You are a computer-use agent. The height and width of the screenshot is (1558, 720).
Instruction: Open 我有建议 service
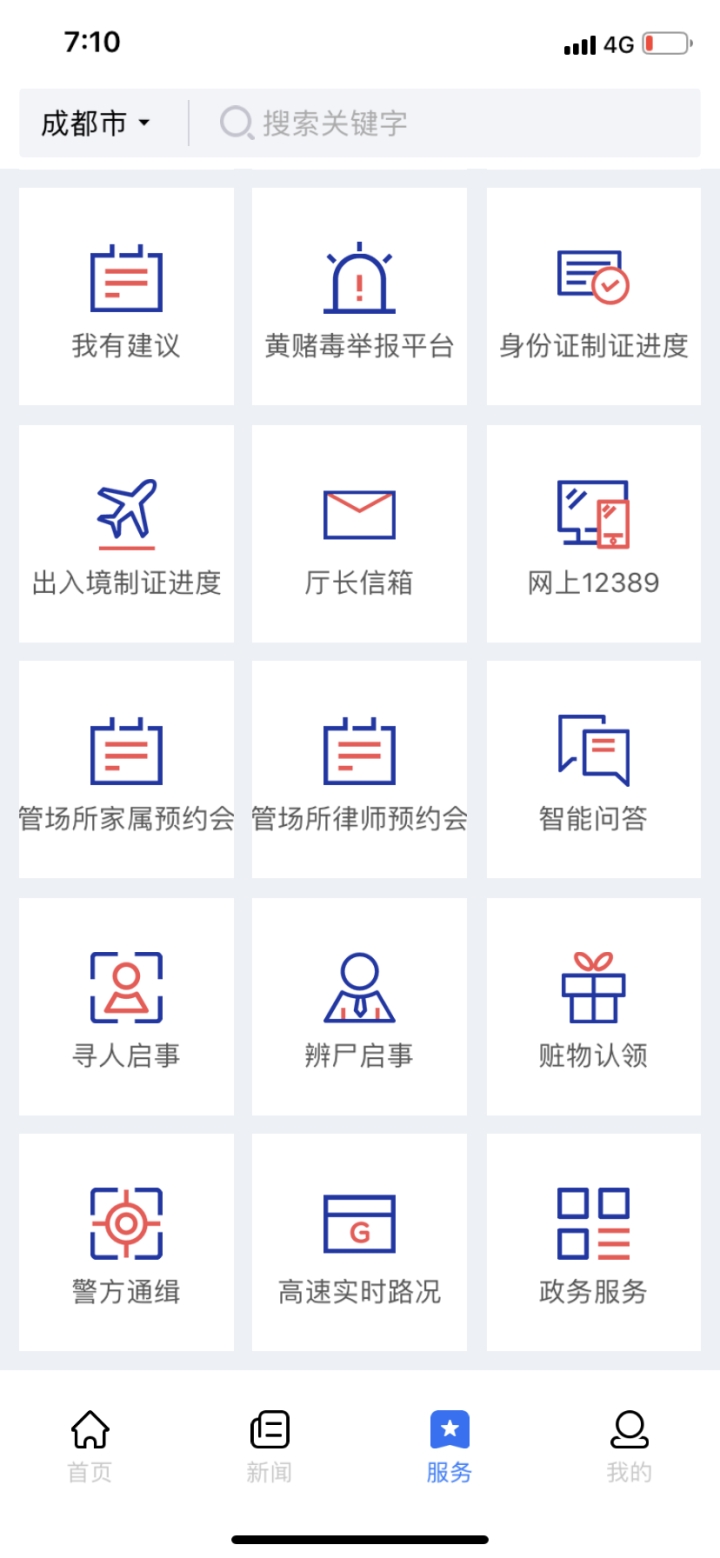click(126, 297)
